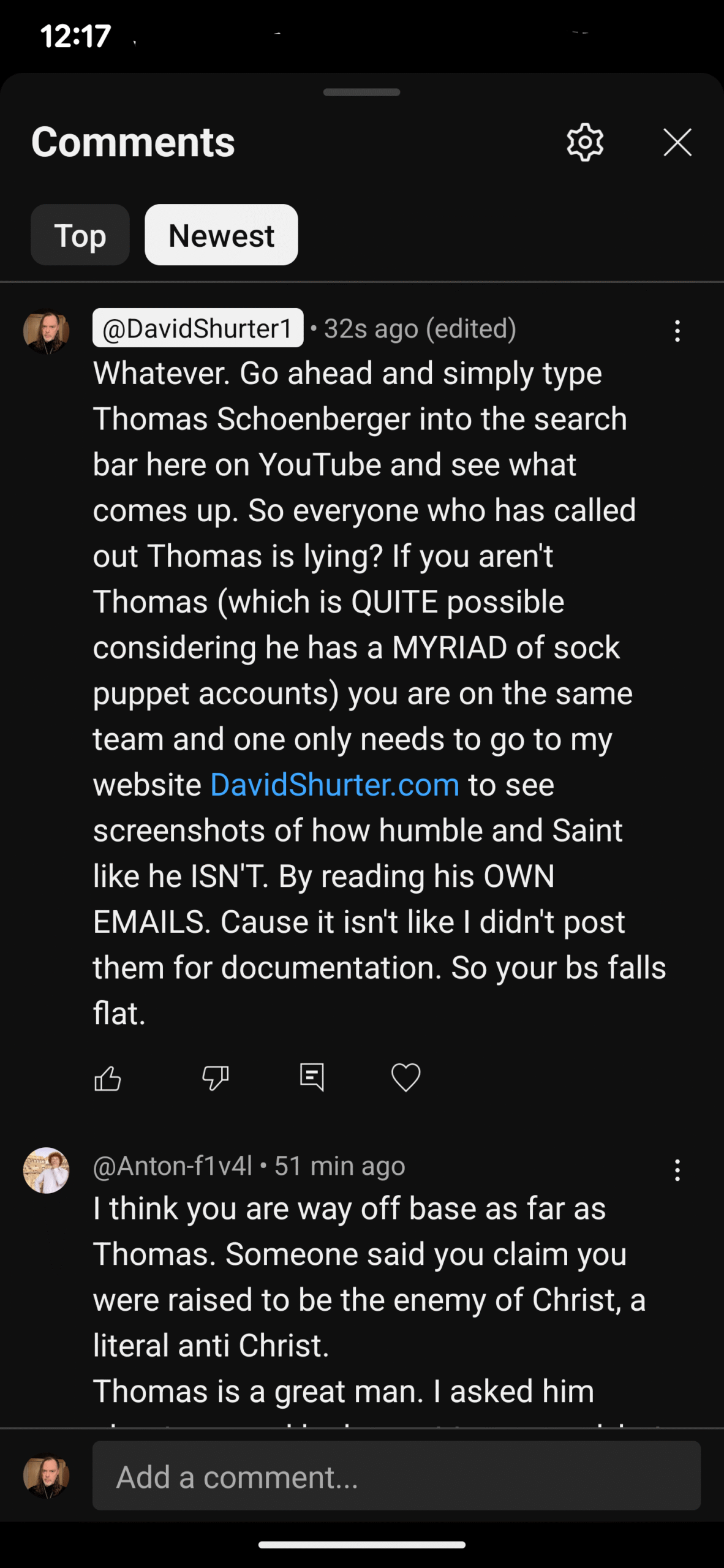Image resolution: width=724 pixels, height=1568 pixels.
Task: Dislike @DavidShurter1's comment
Action: (x=216, y=1078)
